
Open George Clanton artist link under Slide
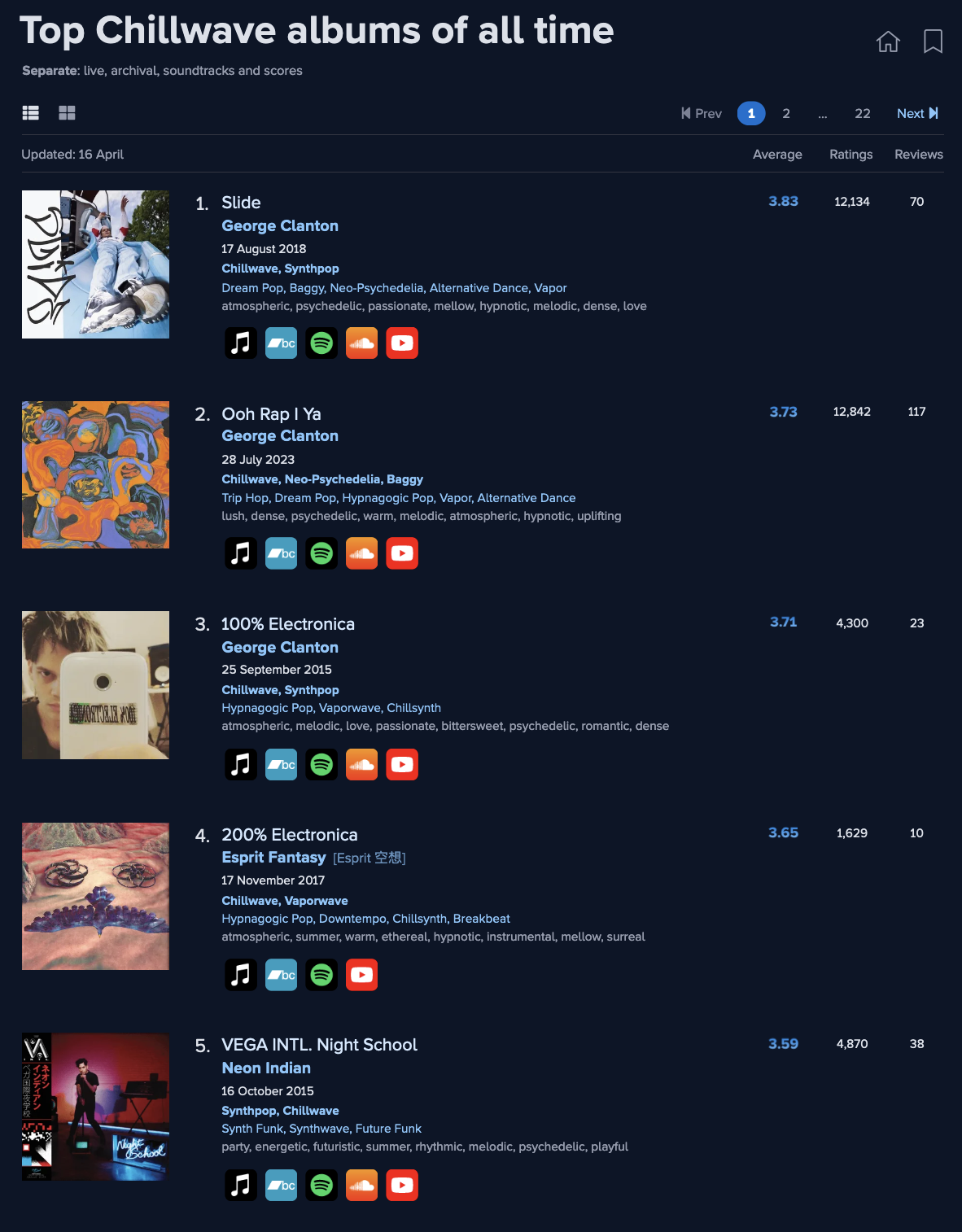[x=280, y=226]
